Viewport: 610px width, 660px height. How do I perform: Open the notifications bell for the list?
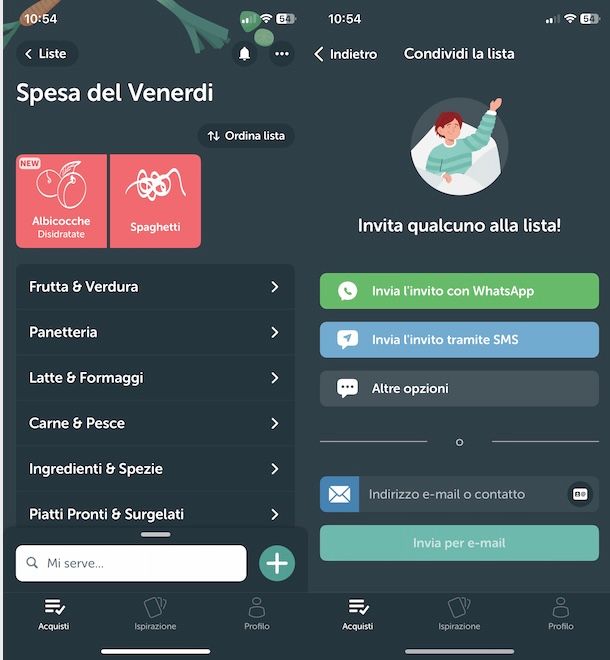[x=245, y=54]
